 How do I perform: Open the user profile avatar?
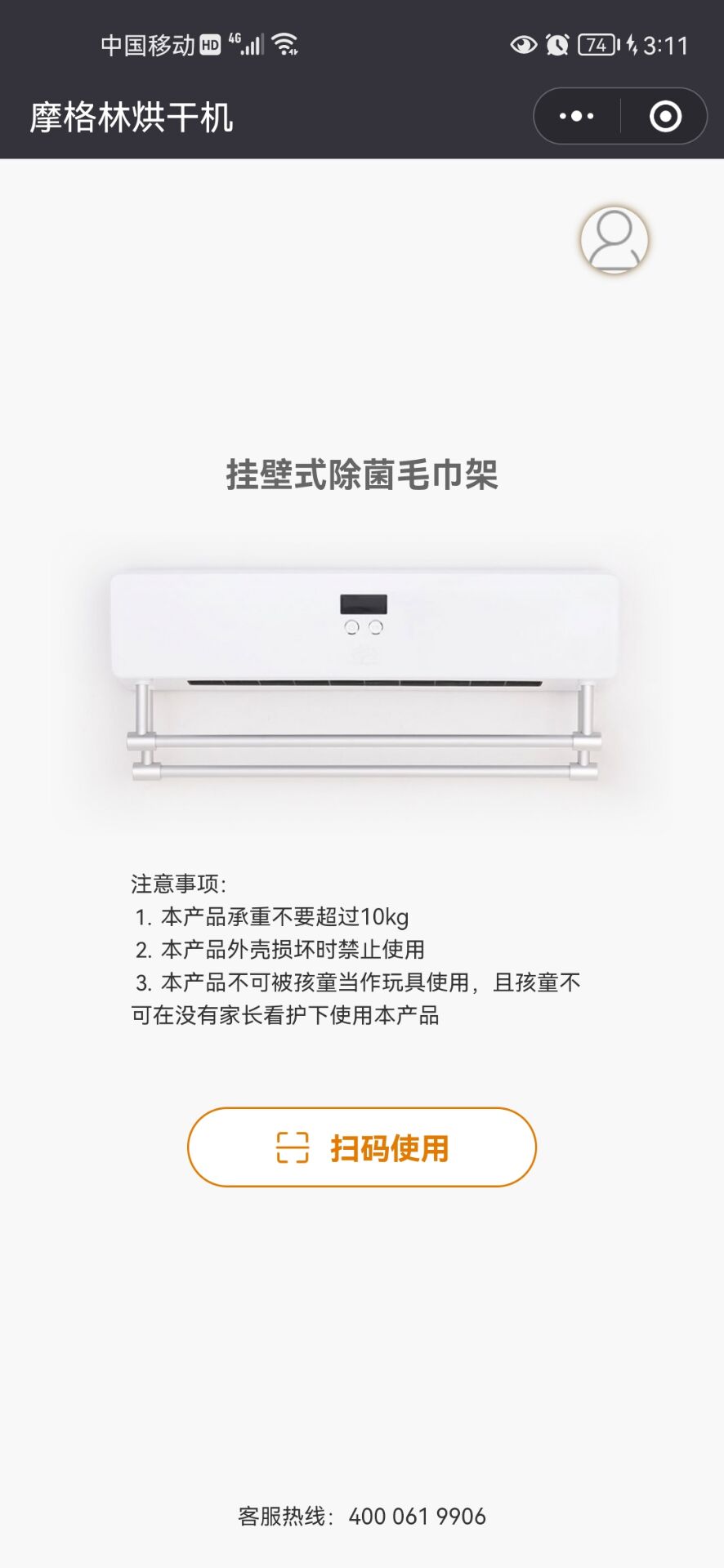click(614, 240)
